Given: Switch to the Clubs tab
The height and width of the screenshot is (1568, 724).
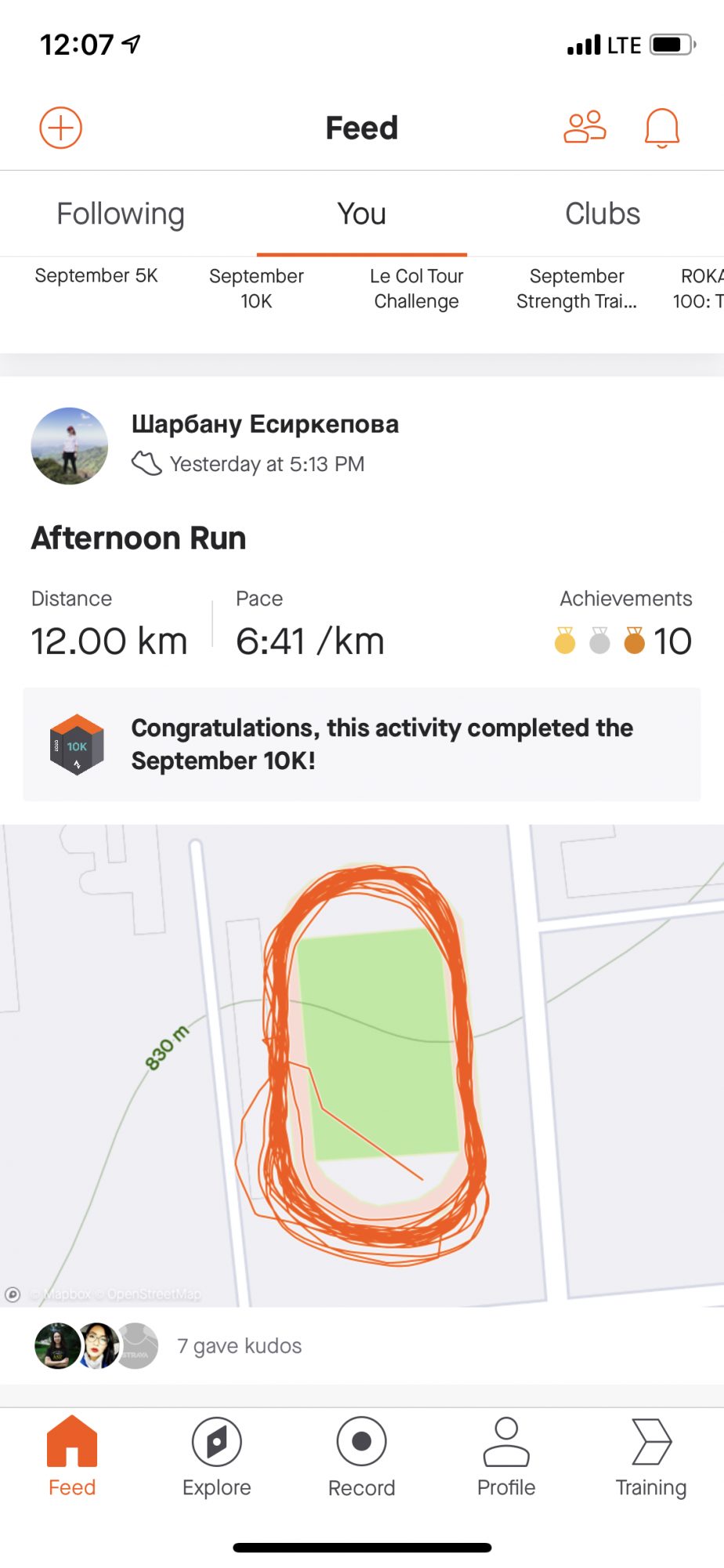Looking at the screenshot, I should pyautogui.click(x=603, y=214).
